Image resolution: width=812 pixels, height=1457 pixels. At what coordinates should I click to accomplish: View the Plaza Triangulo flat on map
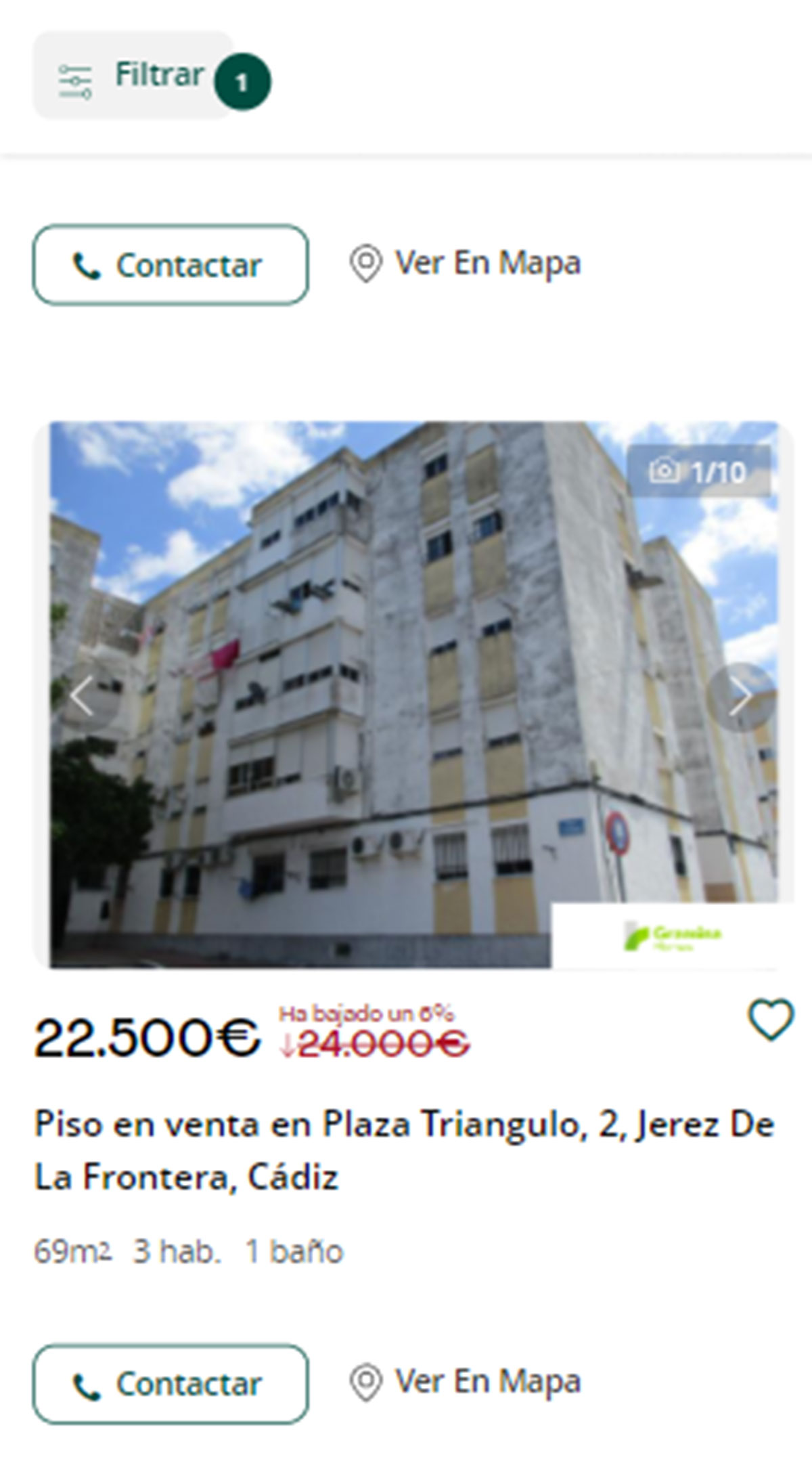(466, 1383)
